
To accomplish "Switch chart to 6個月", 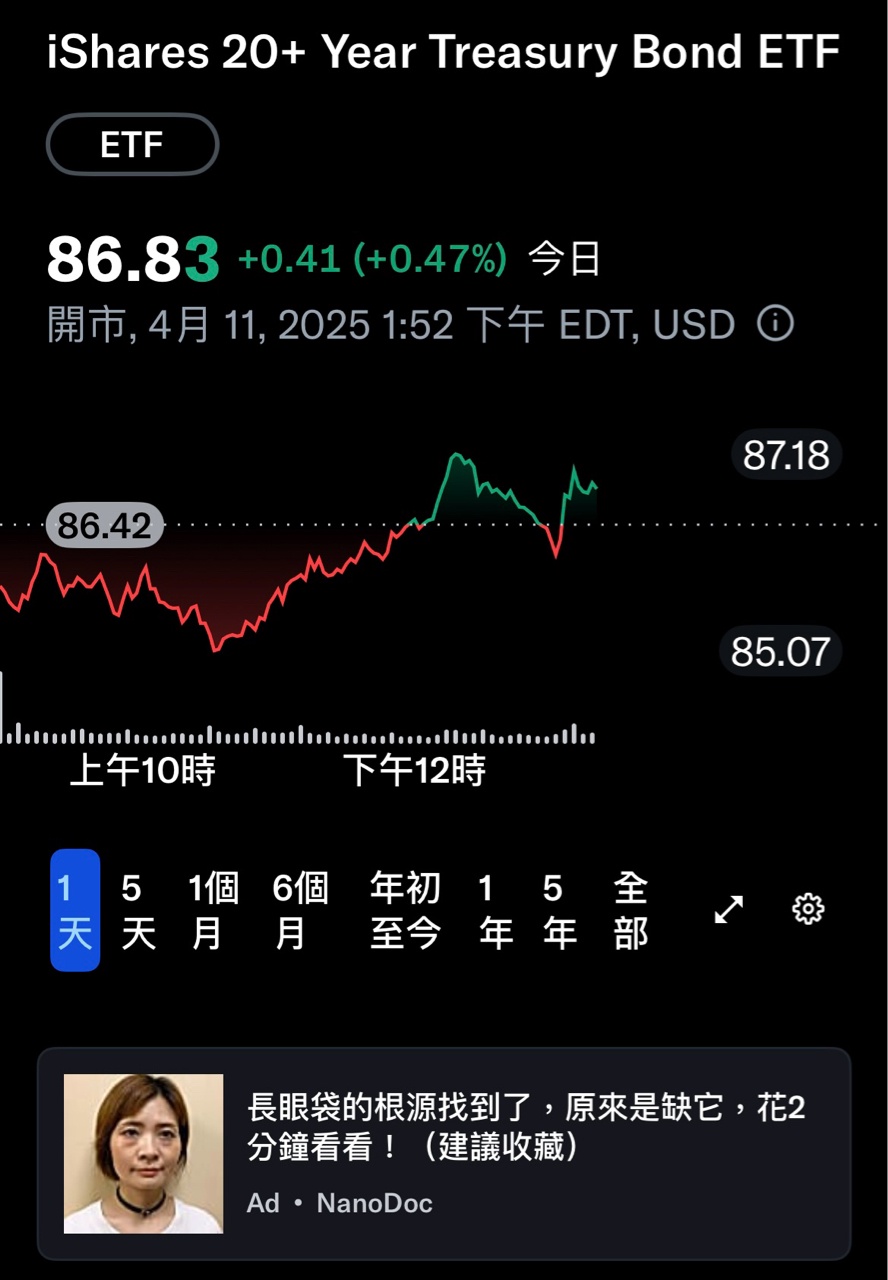I will [300, 910].
